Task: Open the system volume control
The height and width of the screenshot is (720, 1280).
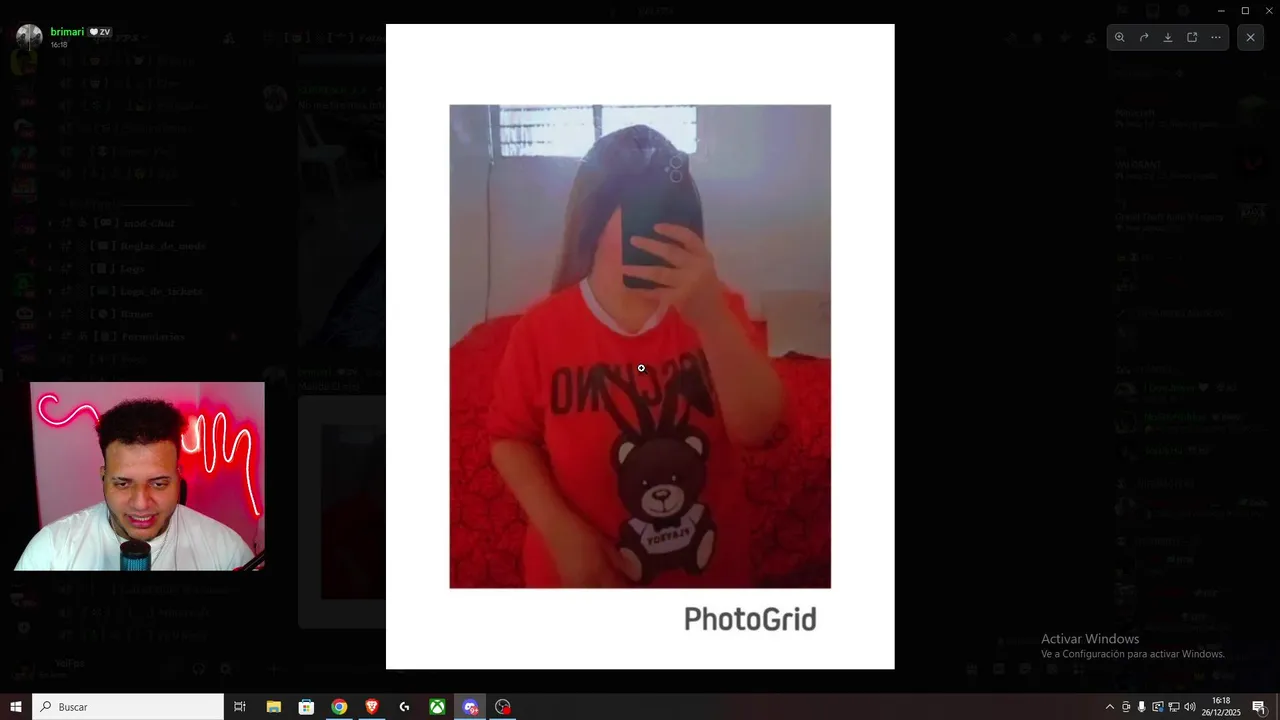Action: 1189,707
